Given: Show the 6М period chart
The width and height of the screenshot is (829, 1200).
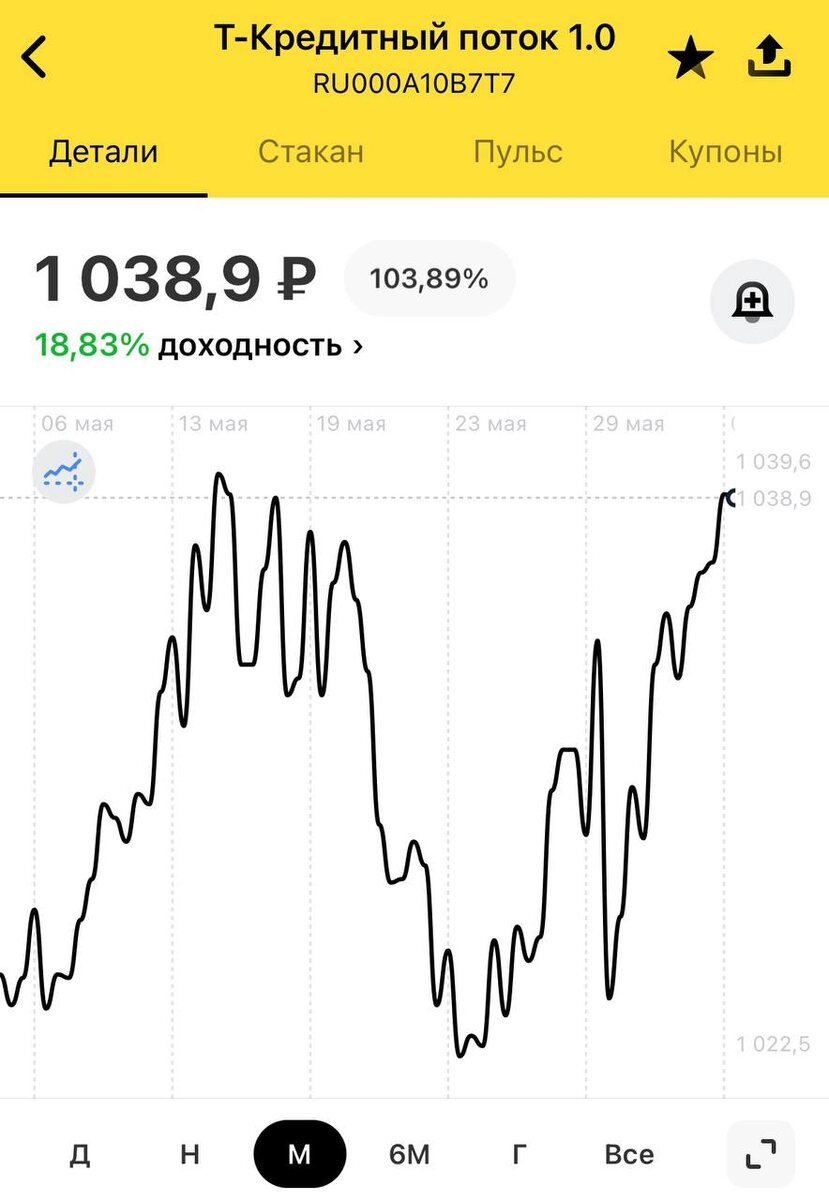Looking at the screenshot, I should click(409, 1154).
